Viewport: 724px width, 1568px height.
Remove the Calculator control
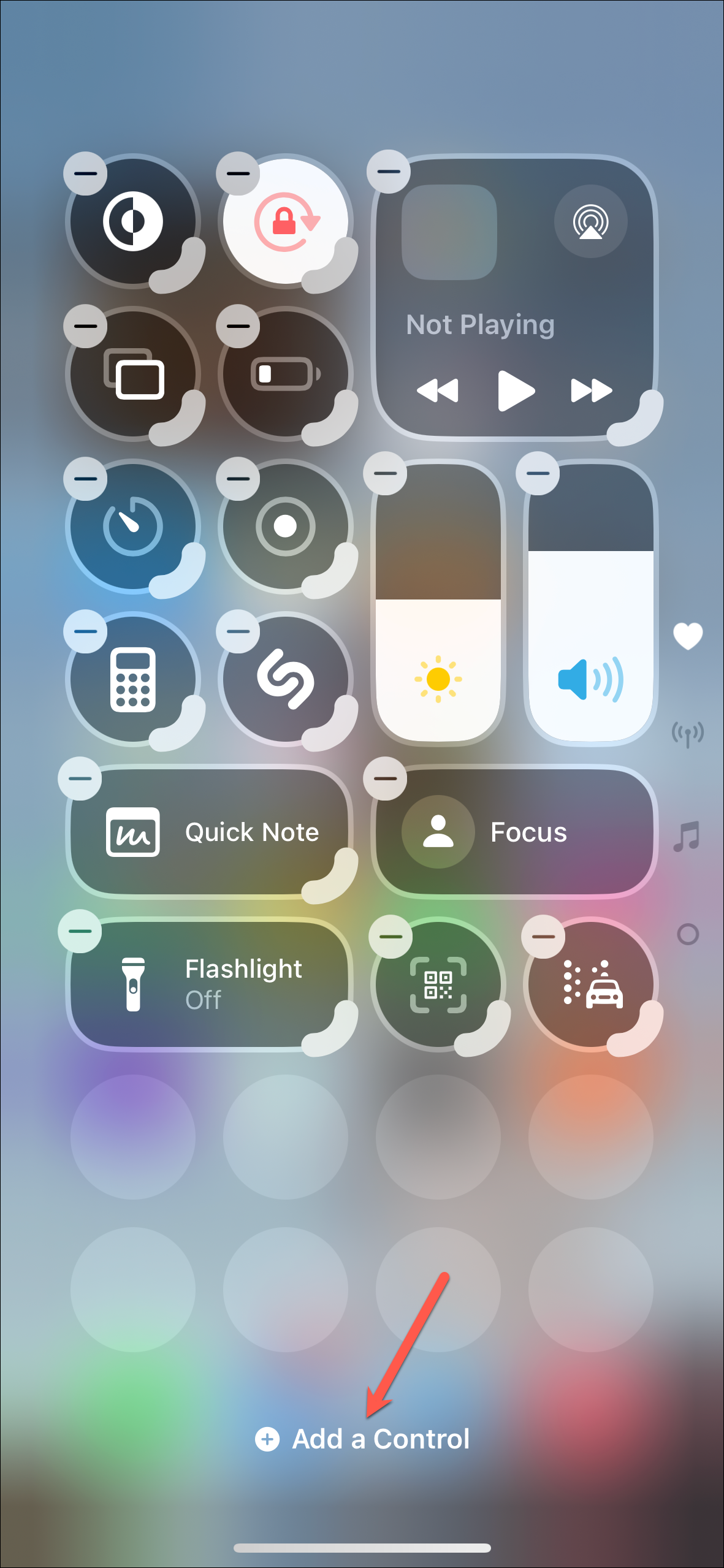85,631
